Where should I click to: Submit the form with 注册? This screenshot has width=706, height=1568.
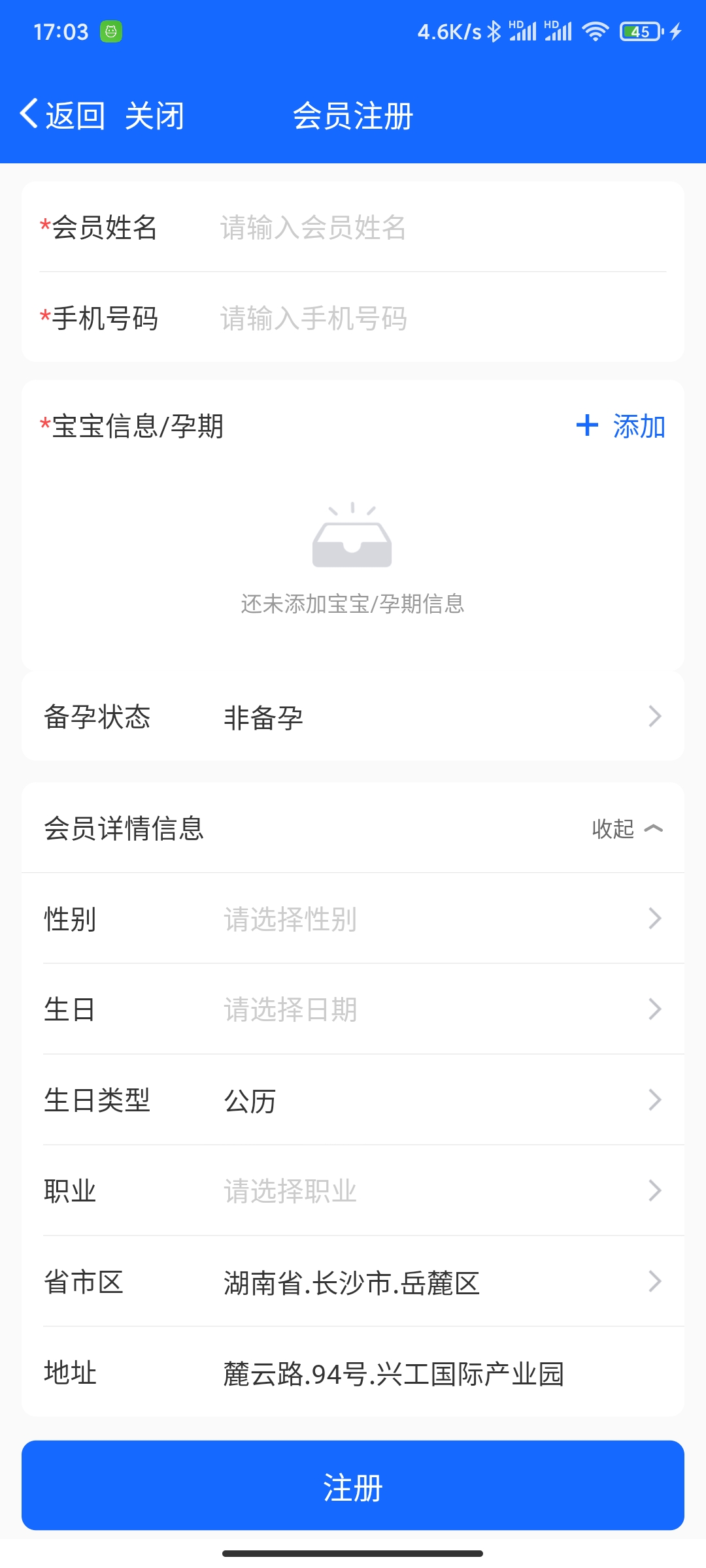click(x=353, y=1486)
